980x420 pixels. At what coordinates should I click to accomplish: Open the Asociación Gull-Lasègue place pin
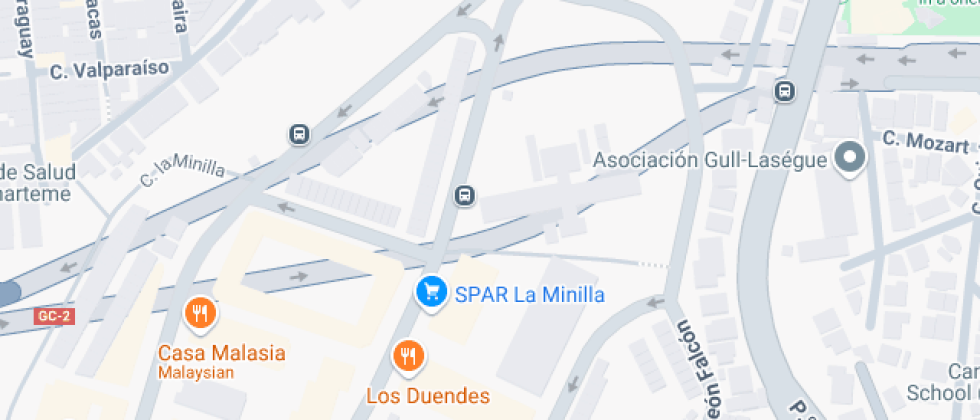[x=850, y=157]
